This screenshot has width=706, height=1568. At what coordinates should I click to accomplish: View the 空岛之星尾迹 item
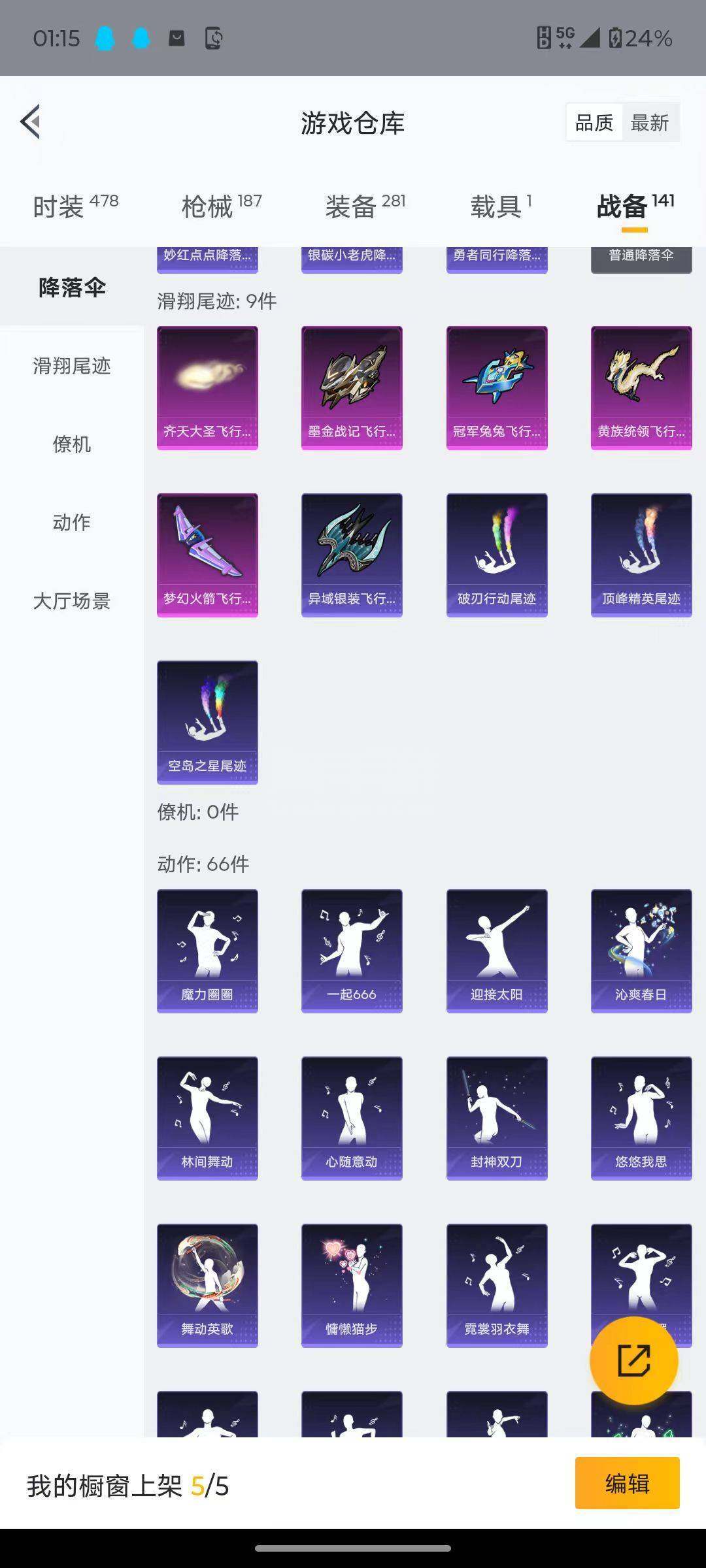[207, 723]
